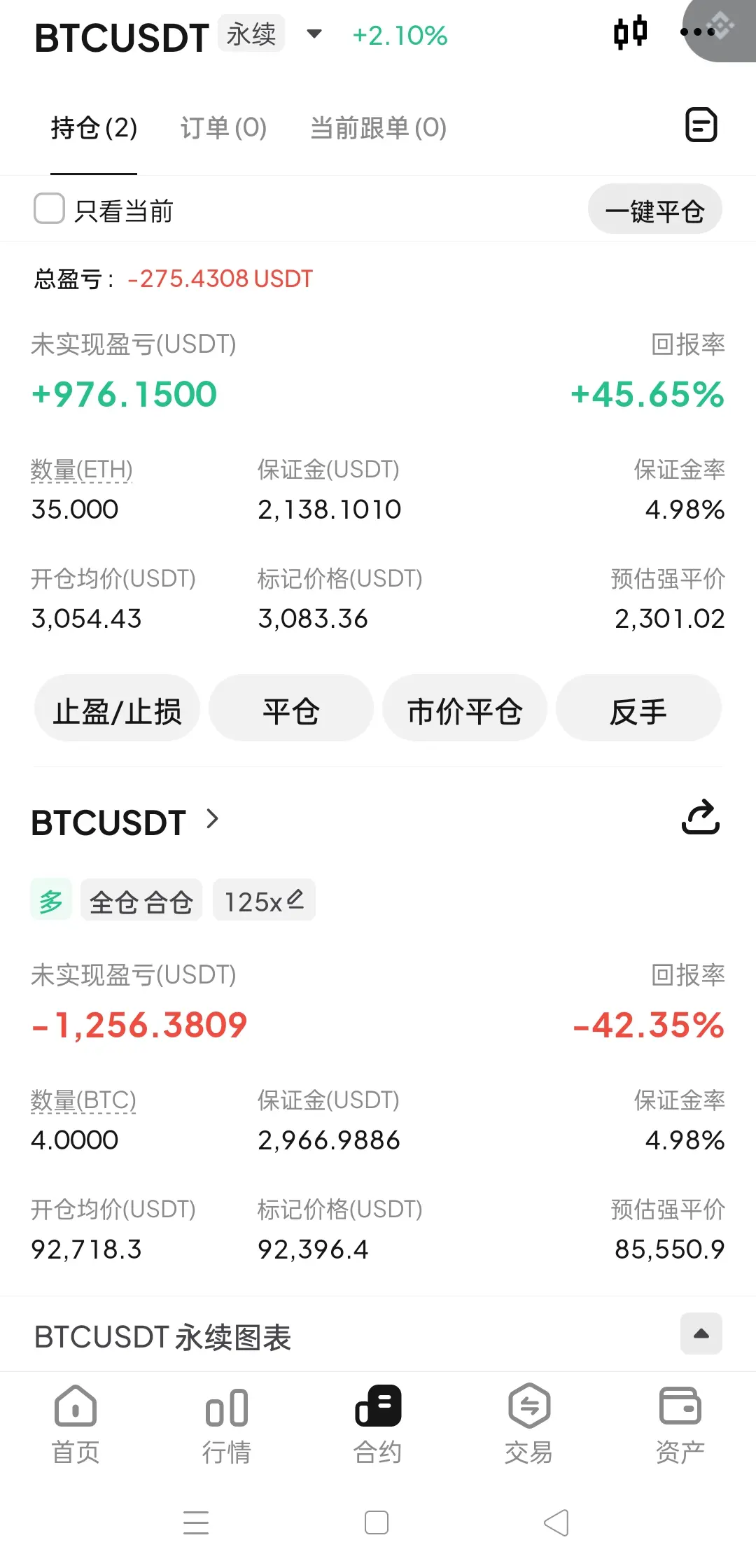Screen dimensions: 756x1568
Task: Expand the BTCUSDT 永续图表 panel
Action: (701, 1333)
